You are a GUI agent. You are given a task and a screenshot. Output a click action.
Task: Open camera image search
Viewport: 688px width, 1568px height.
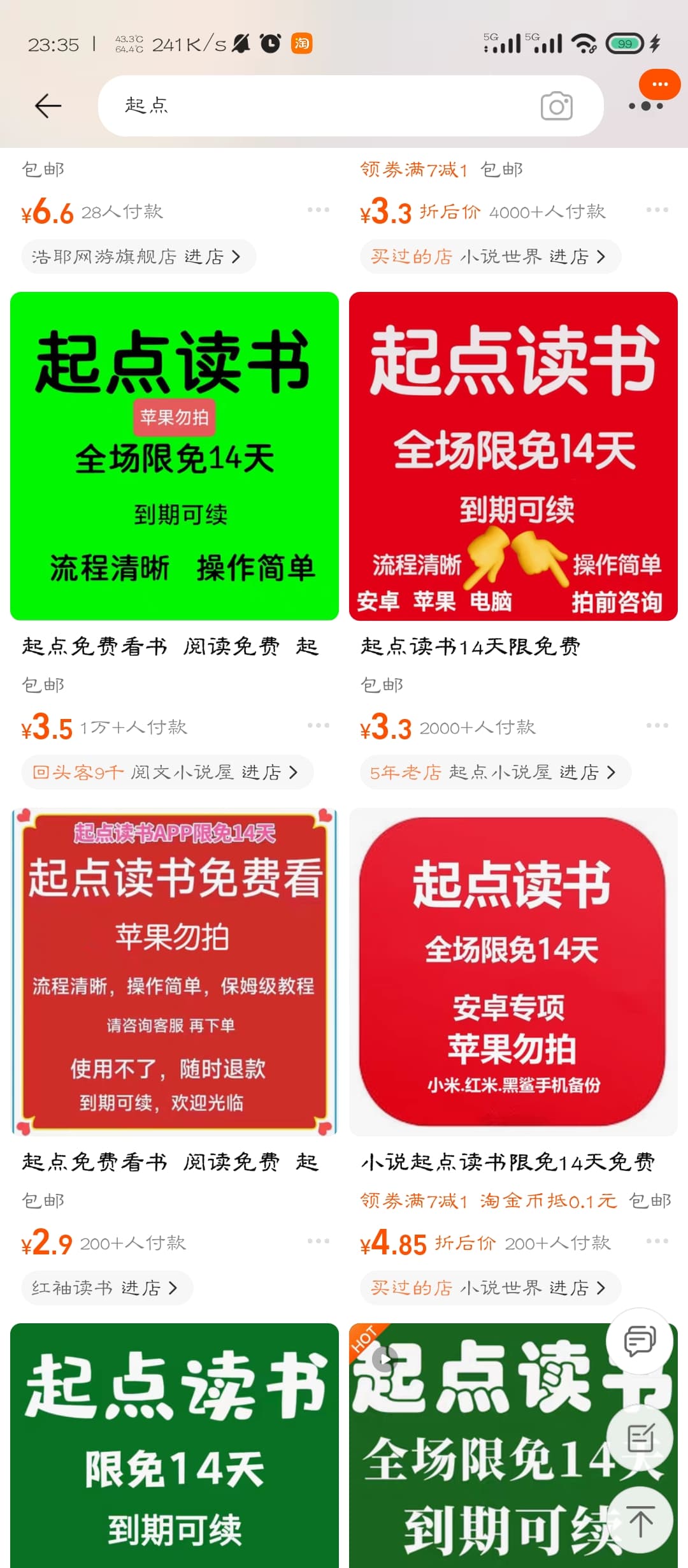pyautogui.click(x=556, y=106)
